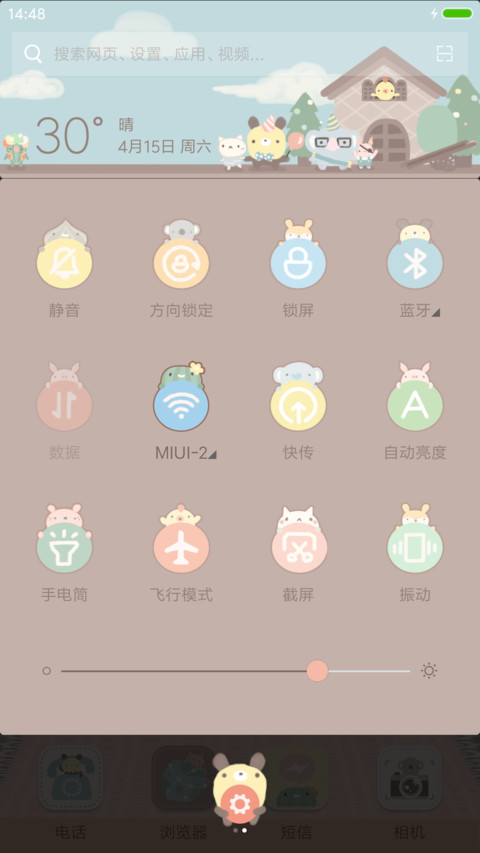Image resolution: width=480 pixels, height=853 pixels.
Task: Tap the brightness slider track
Action: click(235, 671)
